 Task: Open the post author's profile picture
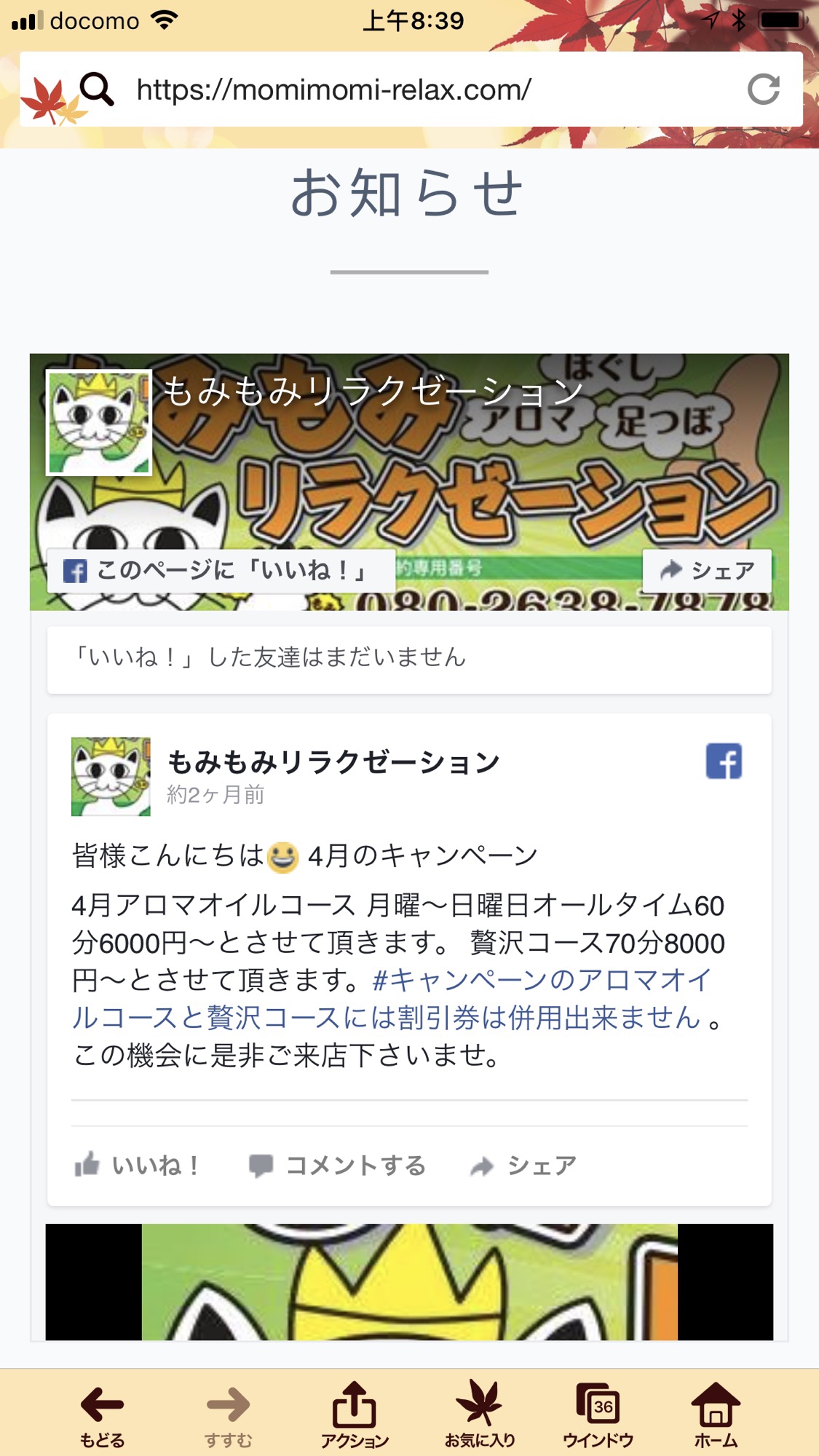pyautogui.click(x=111, y=776)
